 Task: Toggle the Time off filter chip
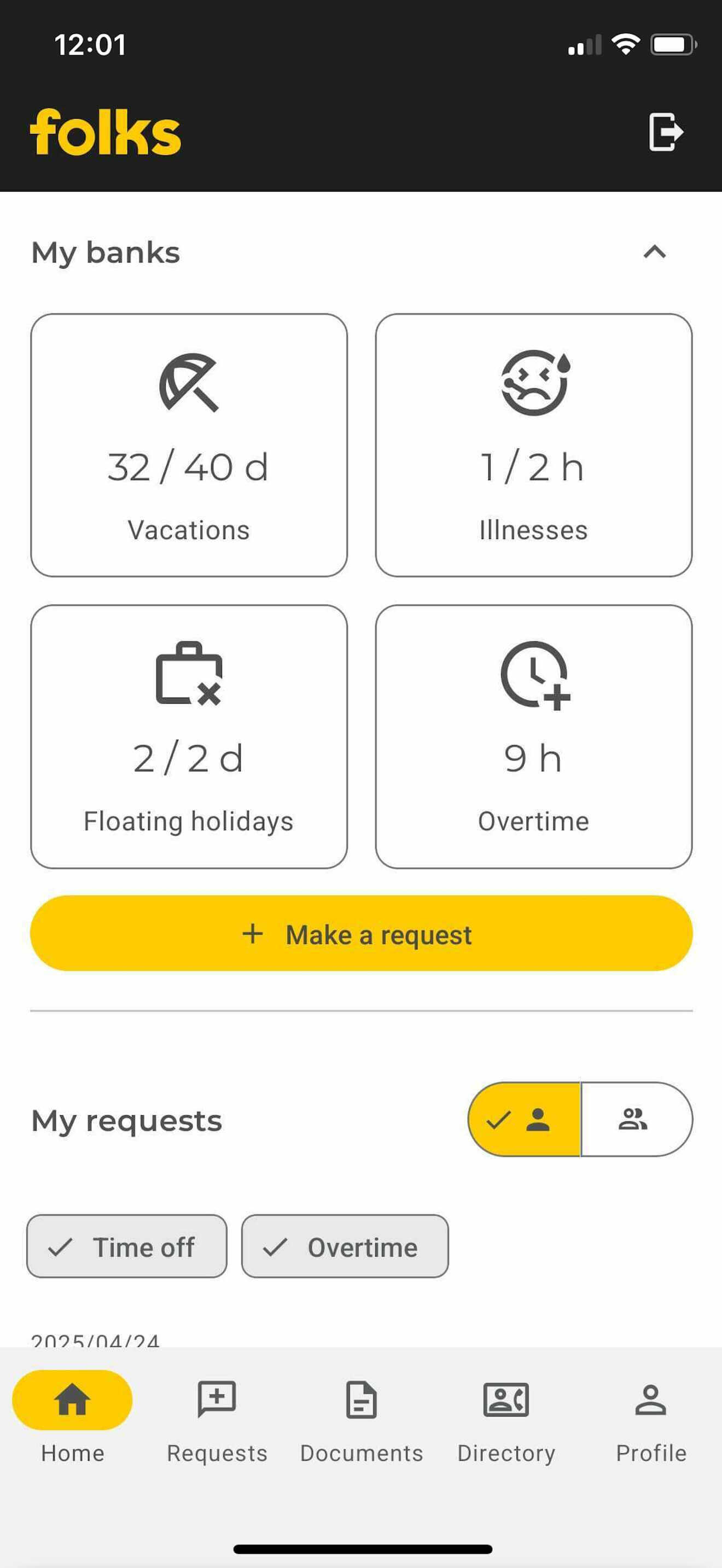click(127, 1247)
